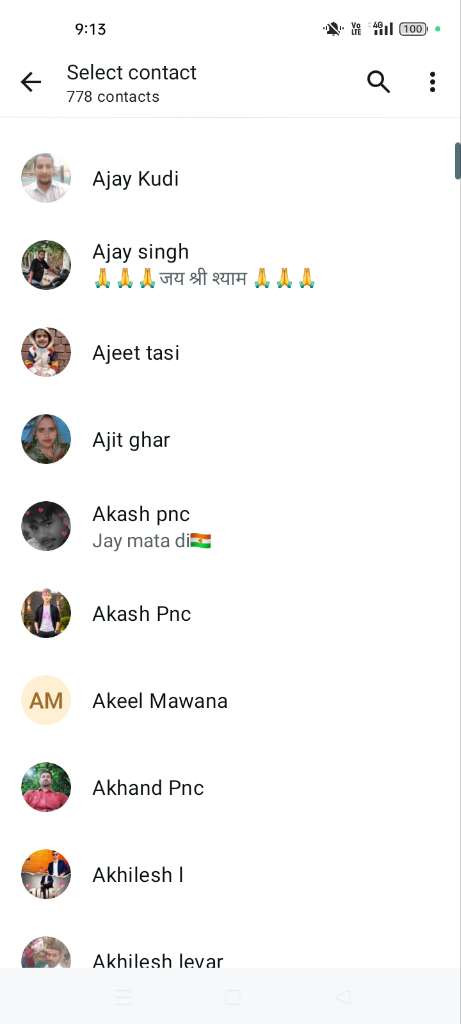Viewport: 461px width, 1024px height.
Task: Choose Ajeet tasi from the list
Action: pyautogui.click(x=230, y=353)
